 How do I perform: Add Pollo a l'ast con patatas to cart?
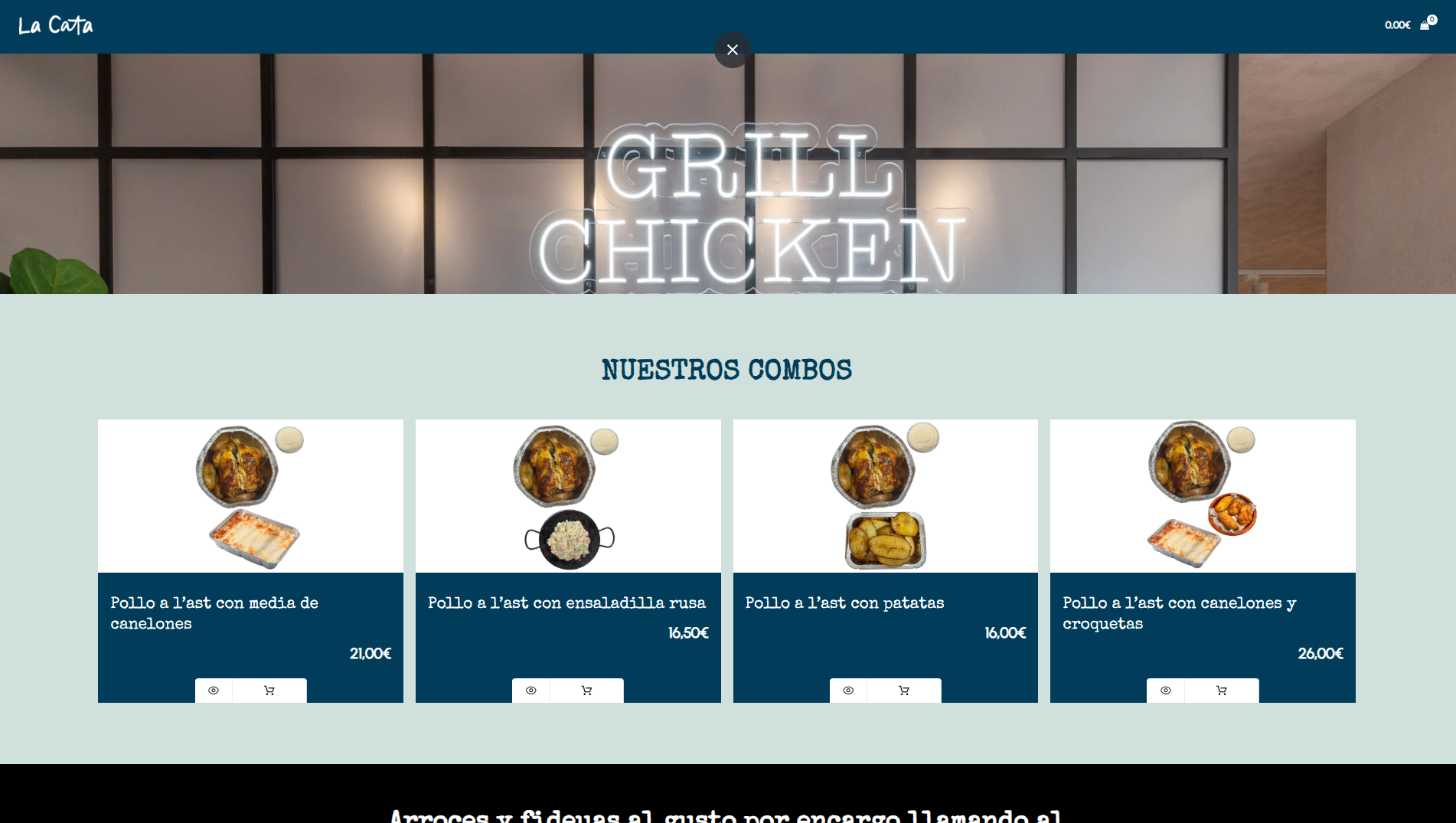point(904,691)
